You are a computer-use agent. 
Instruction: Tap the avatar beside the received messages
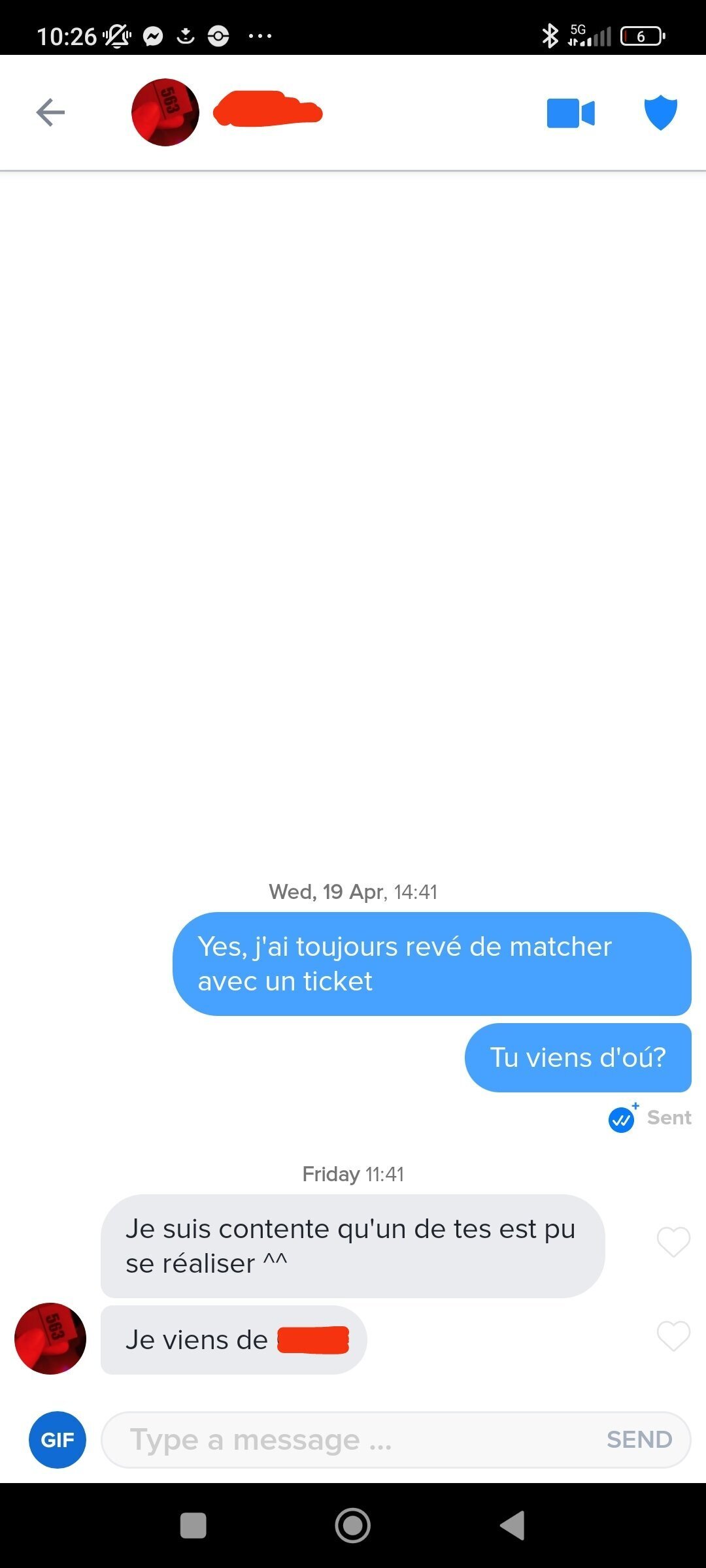[50, 1339]
